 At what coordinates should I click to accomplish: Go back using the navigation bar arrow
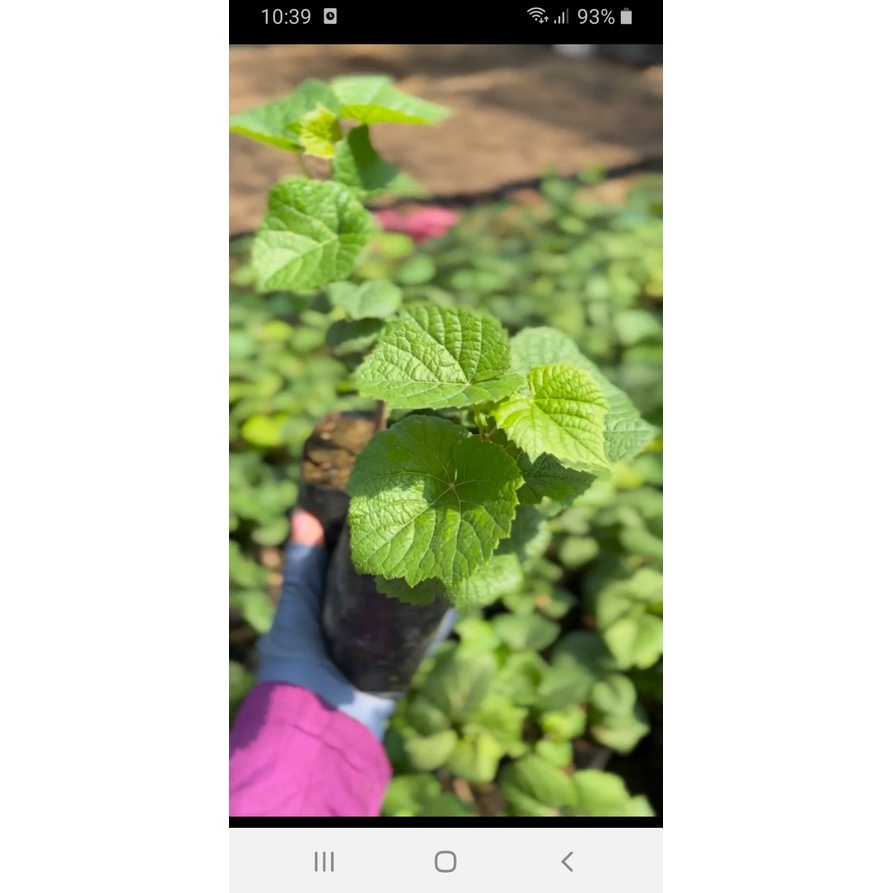tap(567, 861)
